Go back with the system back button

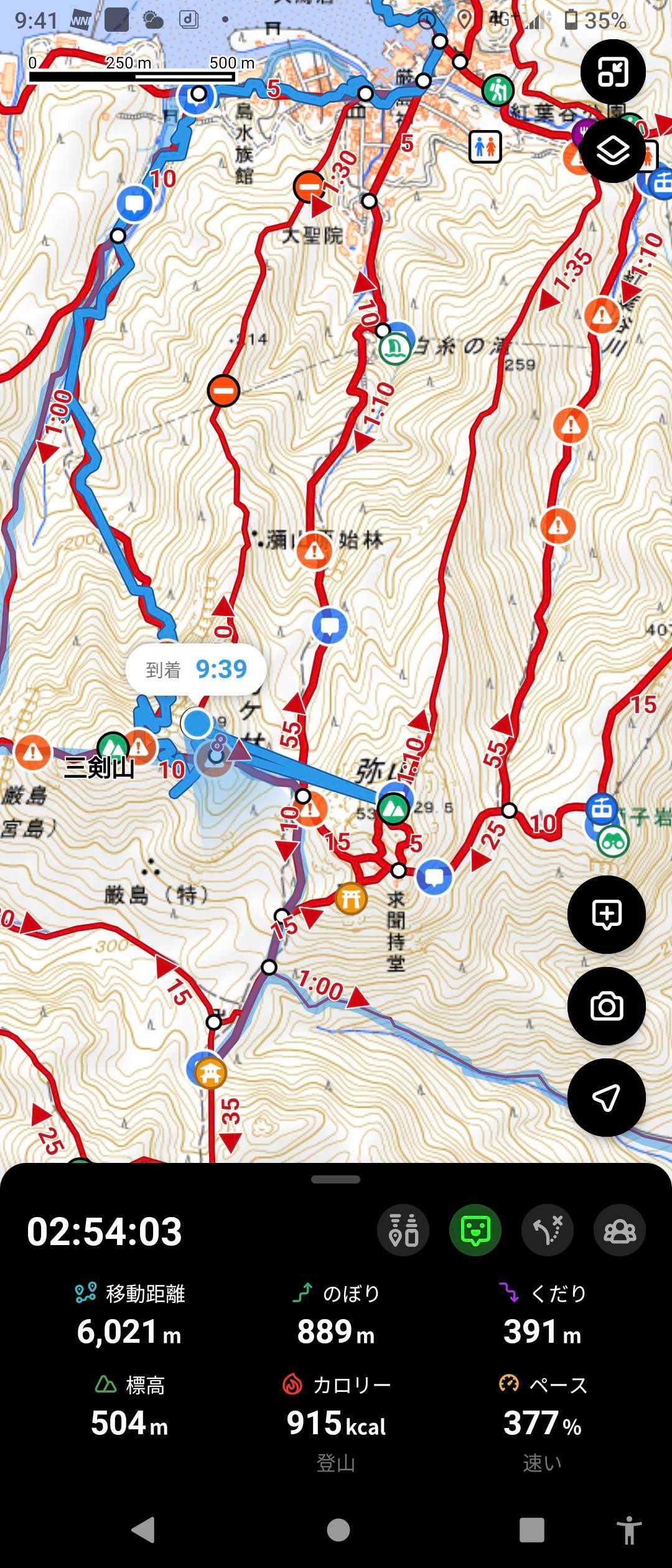click(144, 1530)
